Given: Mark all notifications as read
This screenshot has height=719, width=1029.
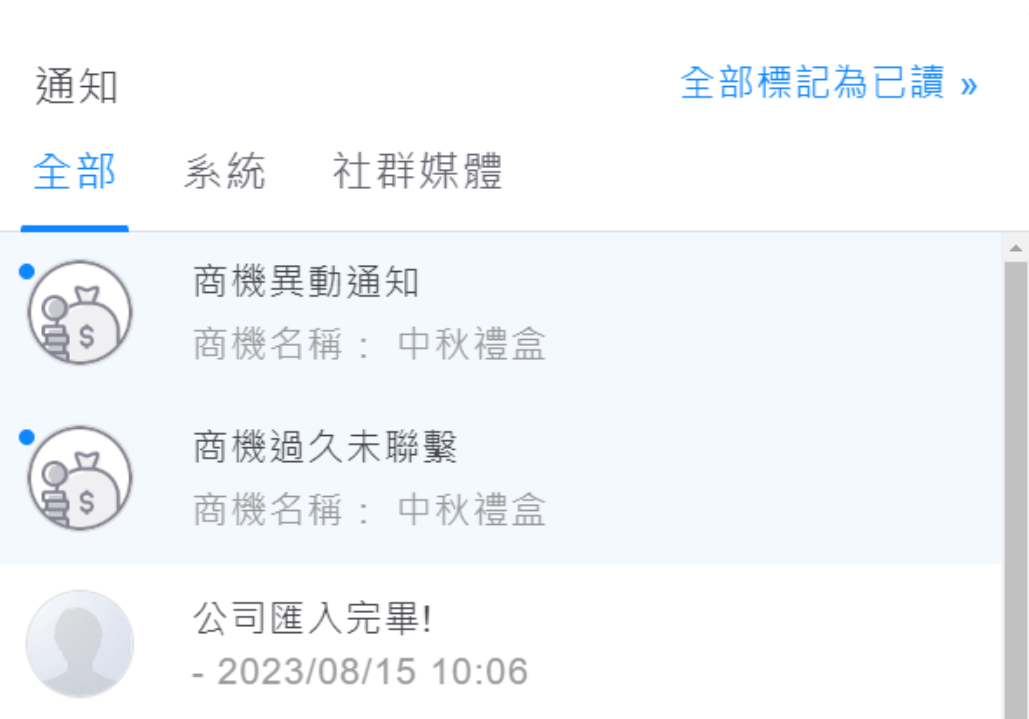Looking at the screenshot, I should pyautogui.click(x=828, y=84).
